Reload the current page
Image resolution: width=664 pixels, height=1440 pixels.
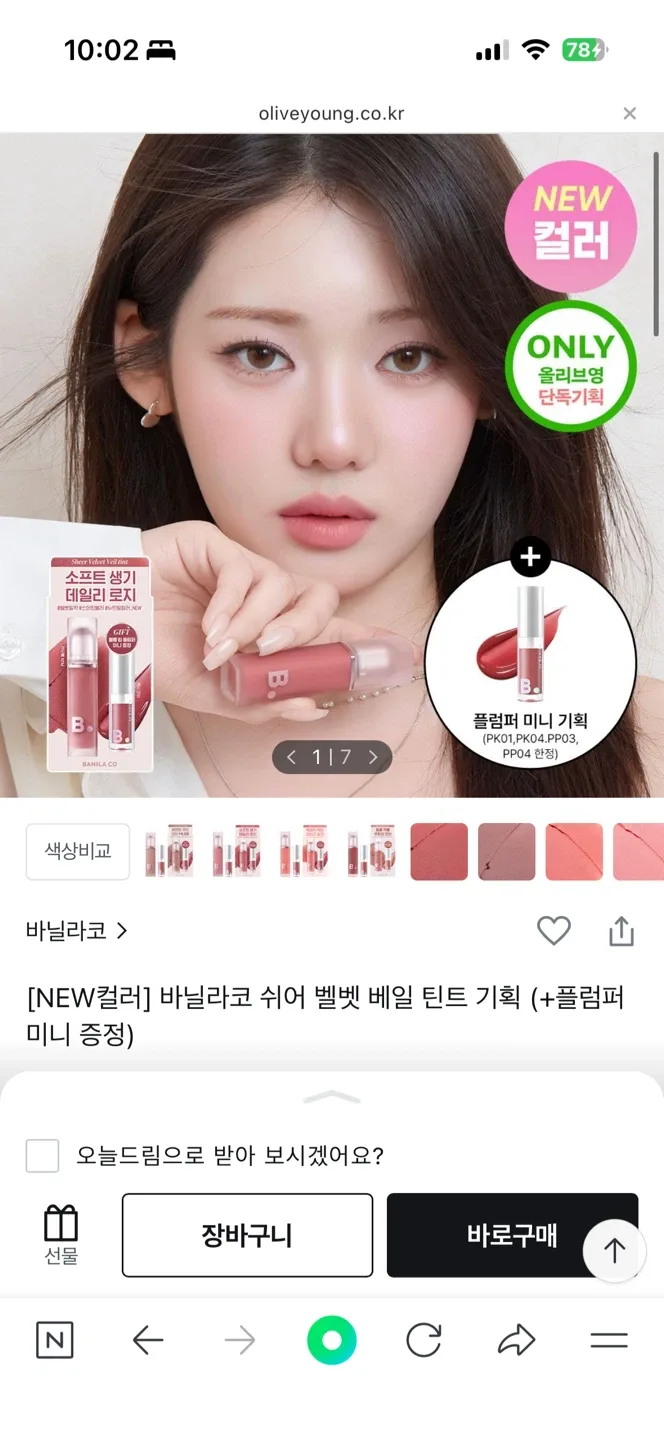tap(424, 1341)
